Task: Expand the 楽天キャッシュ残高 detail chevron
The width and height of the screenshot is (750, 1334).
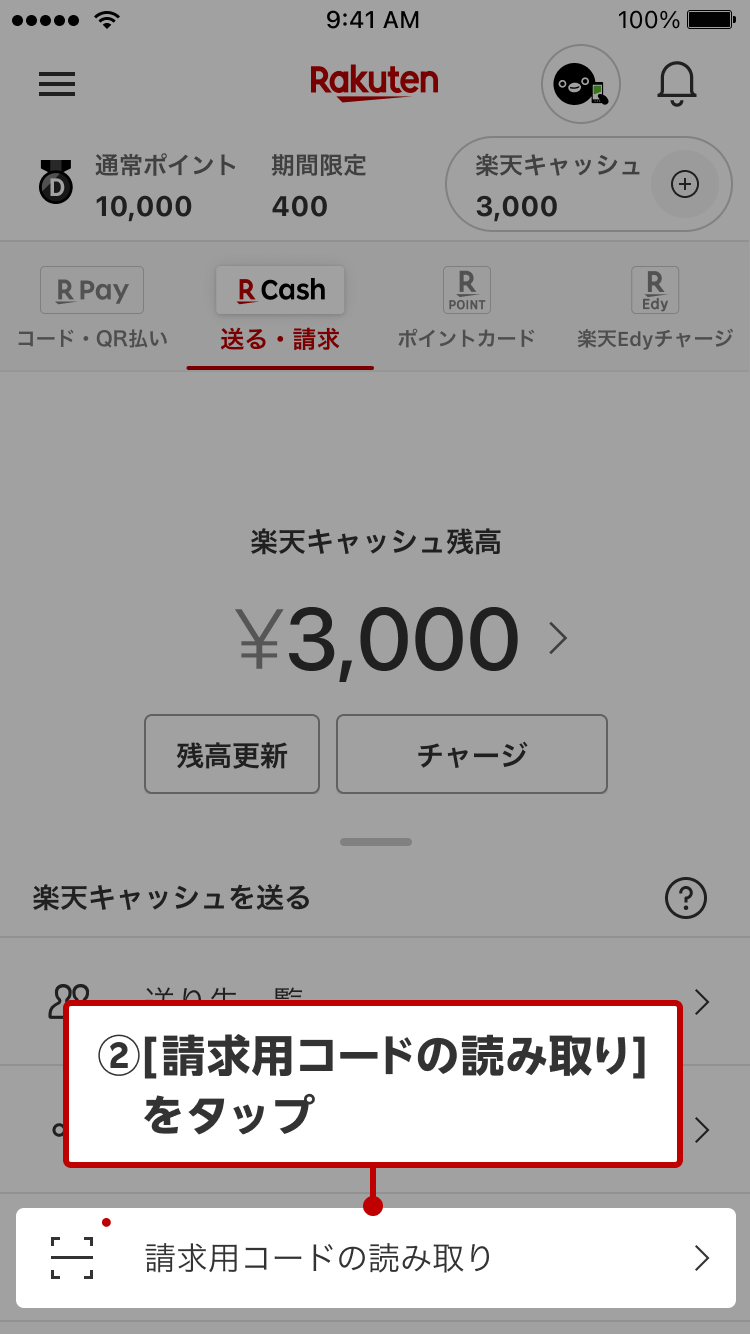Action: click(x=559, y=638)
